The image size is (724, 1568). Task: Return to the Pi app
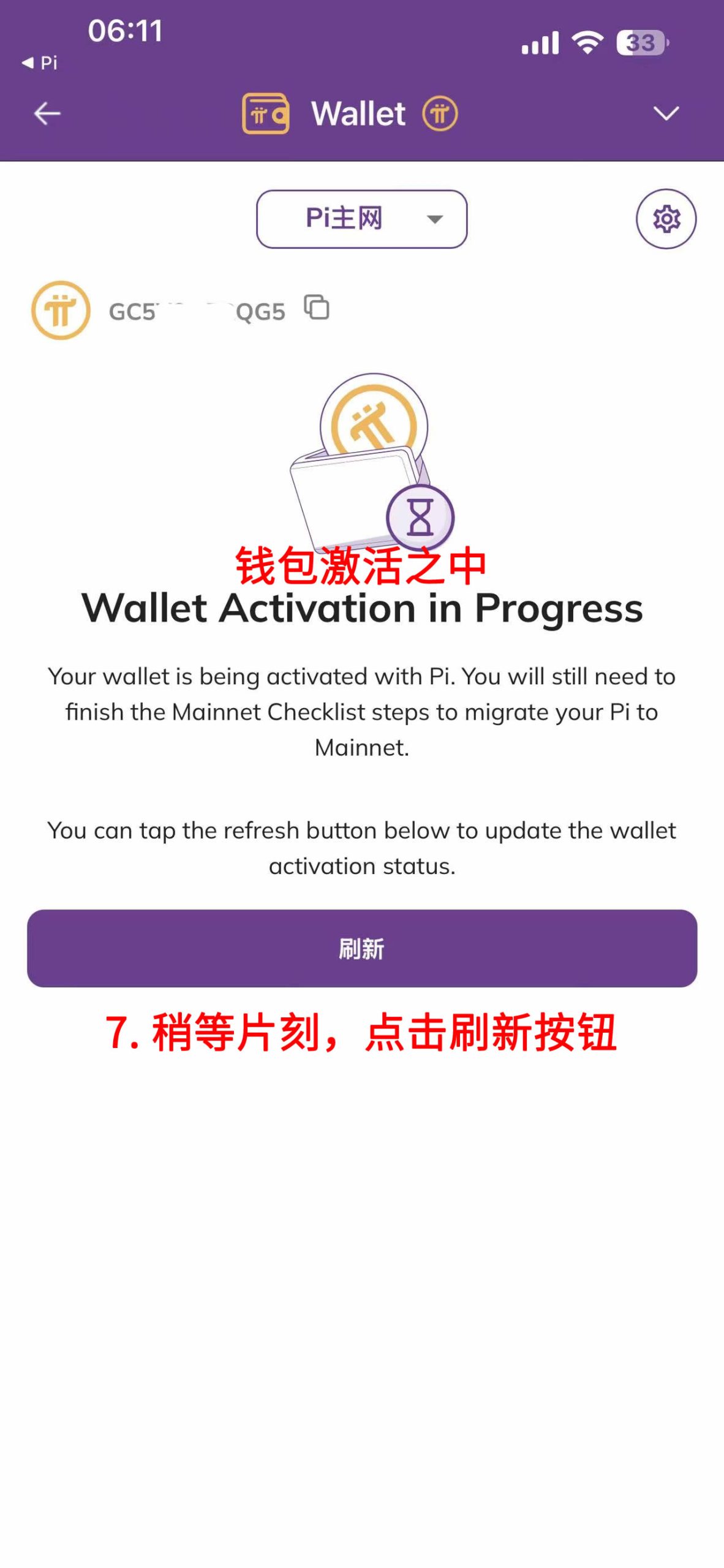point(40,62)
